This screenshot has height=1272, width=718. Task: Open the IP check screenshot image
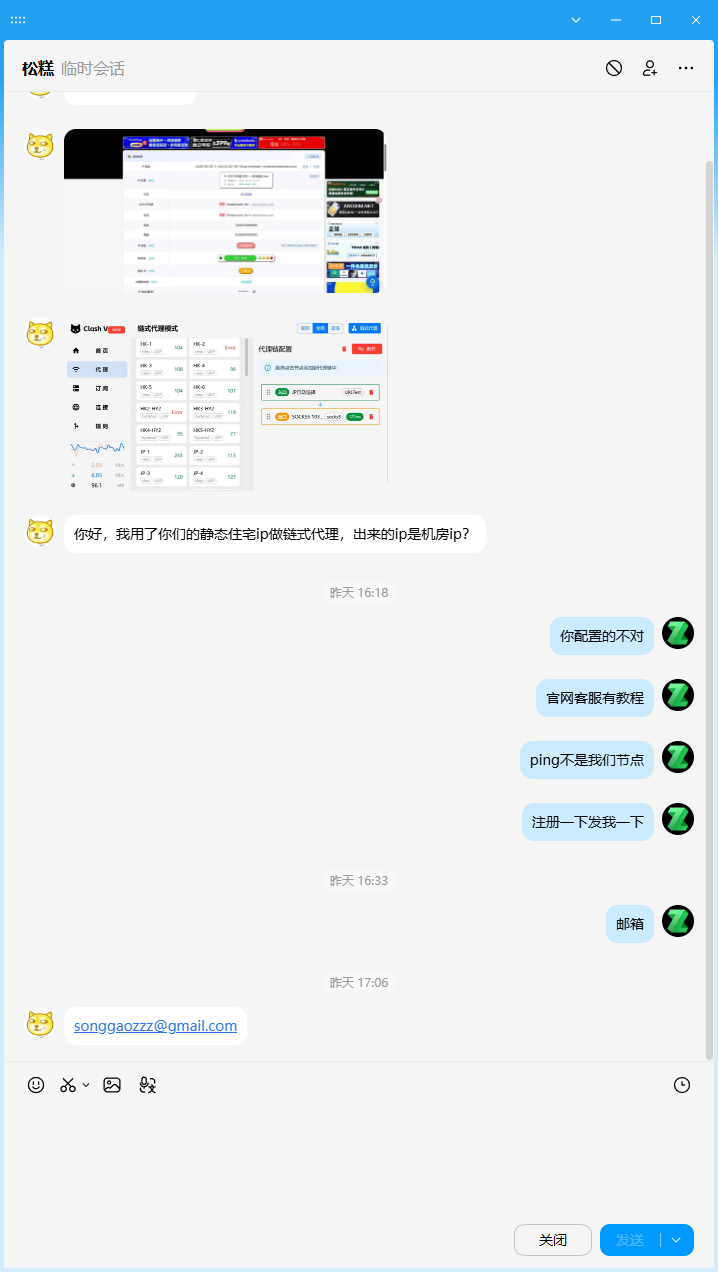coord(224,211)
